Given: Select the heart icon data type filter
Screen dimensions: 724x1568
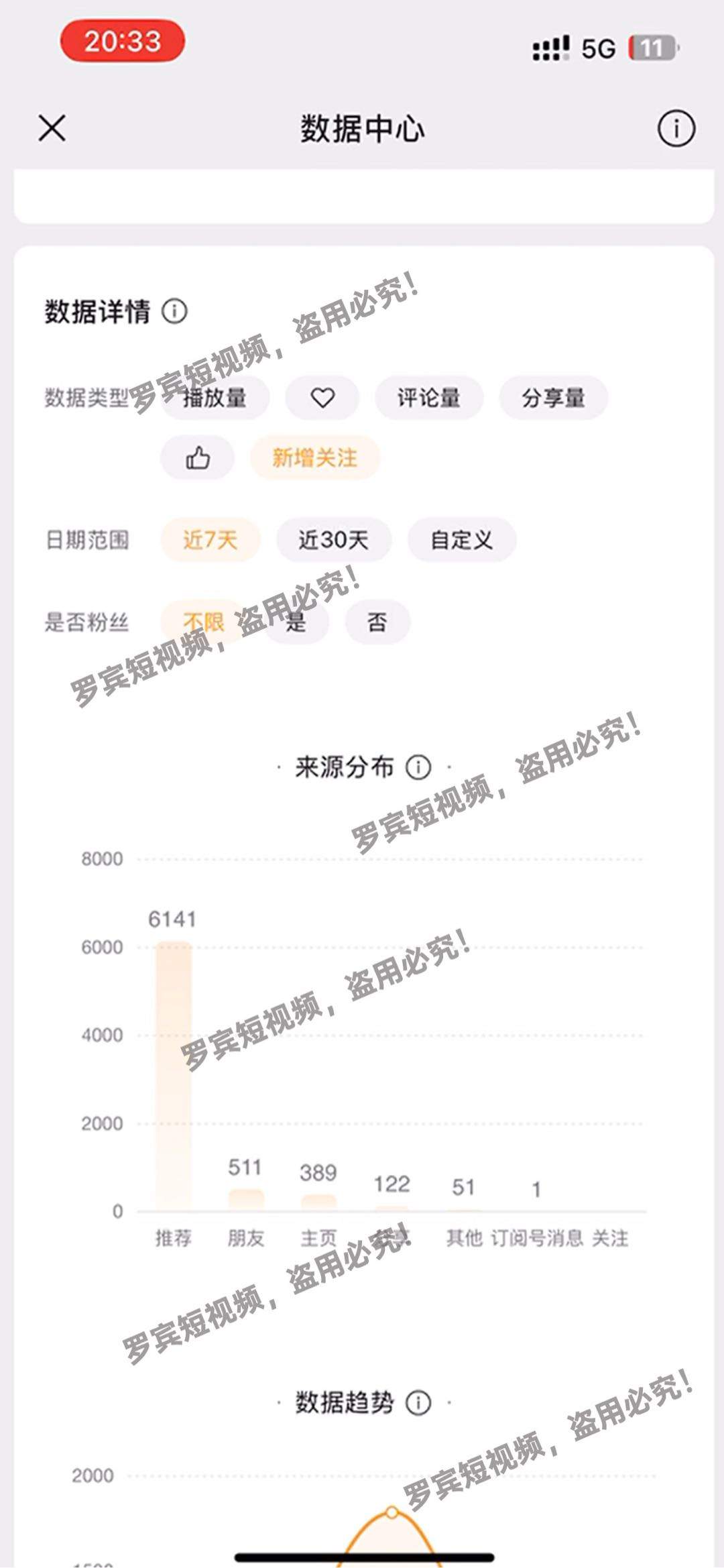Looking at the screenshot, I should (x=322, y=397).
